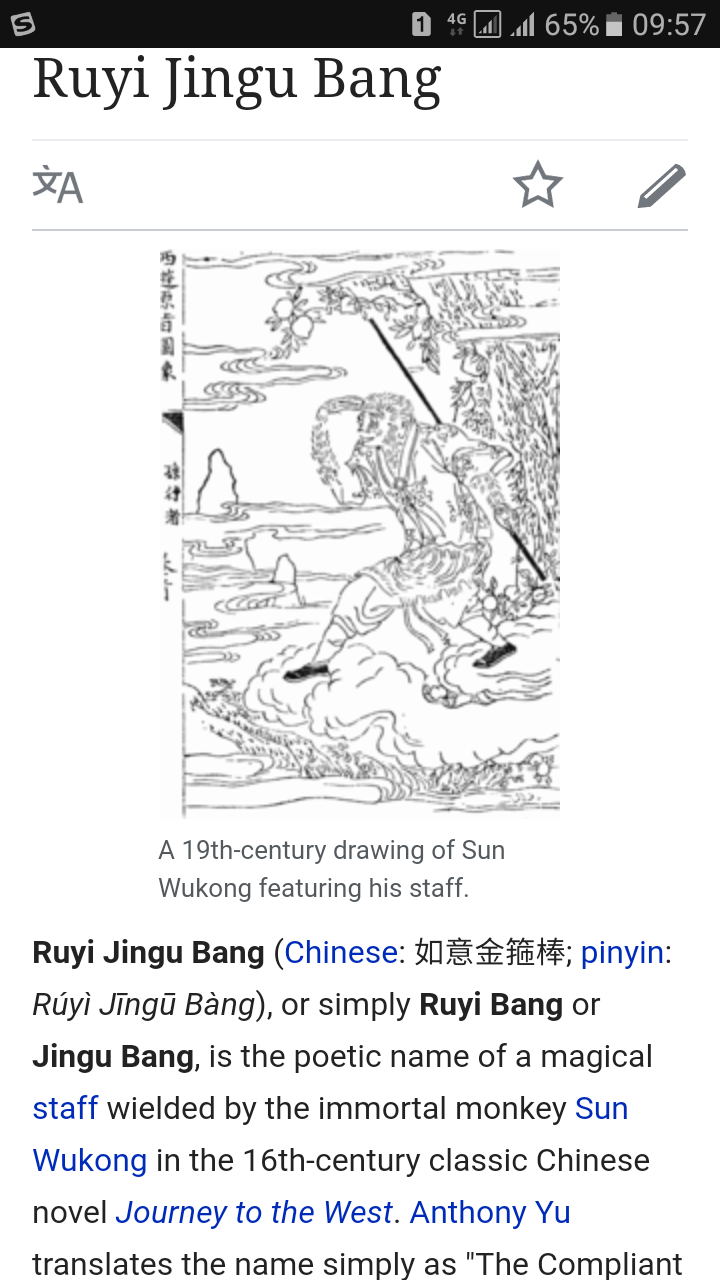Add this page to the watchlist with the star icon

pos(538,186)
